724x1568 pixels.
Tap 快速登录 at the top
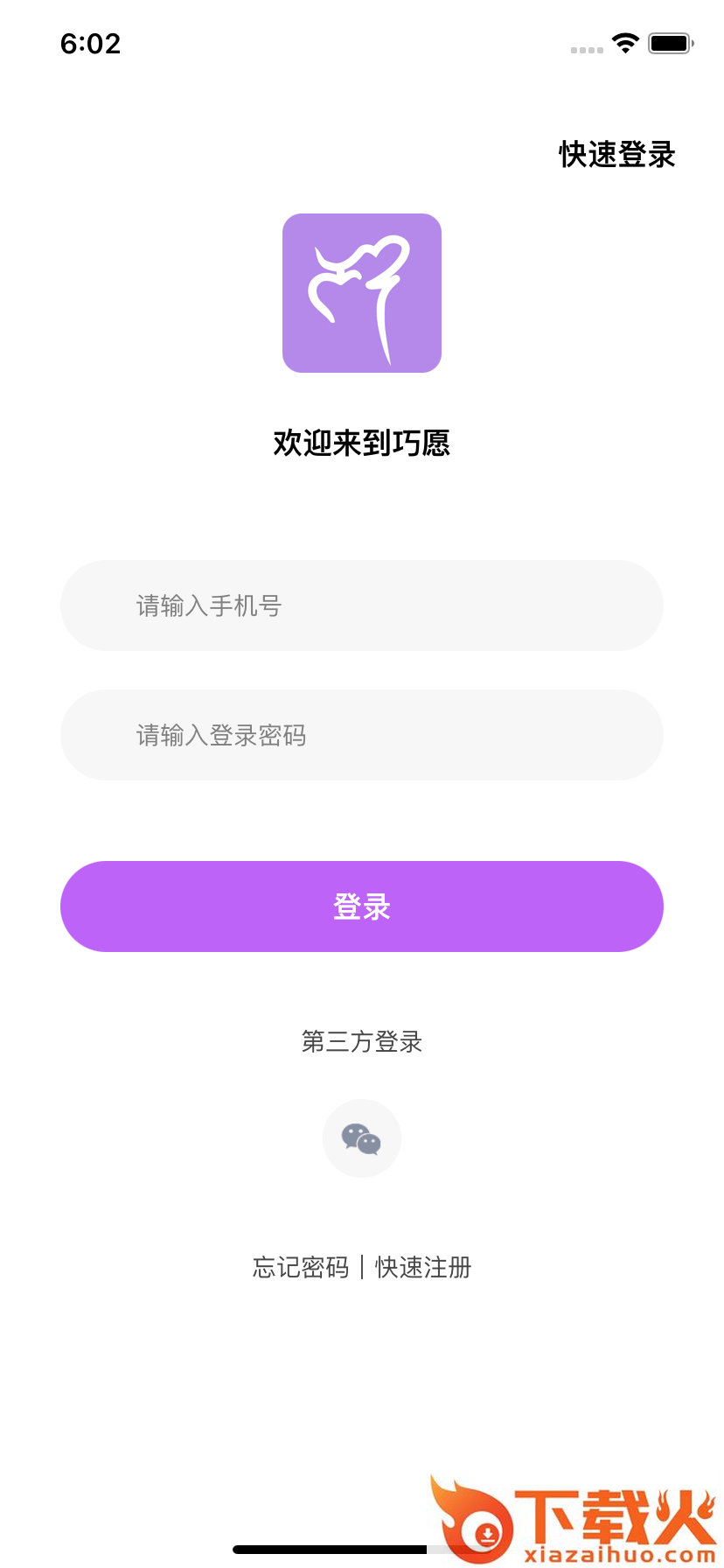[x=617, y=155]
